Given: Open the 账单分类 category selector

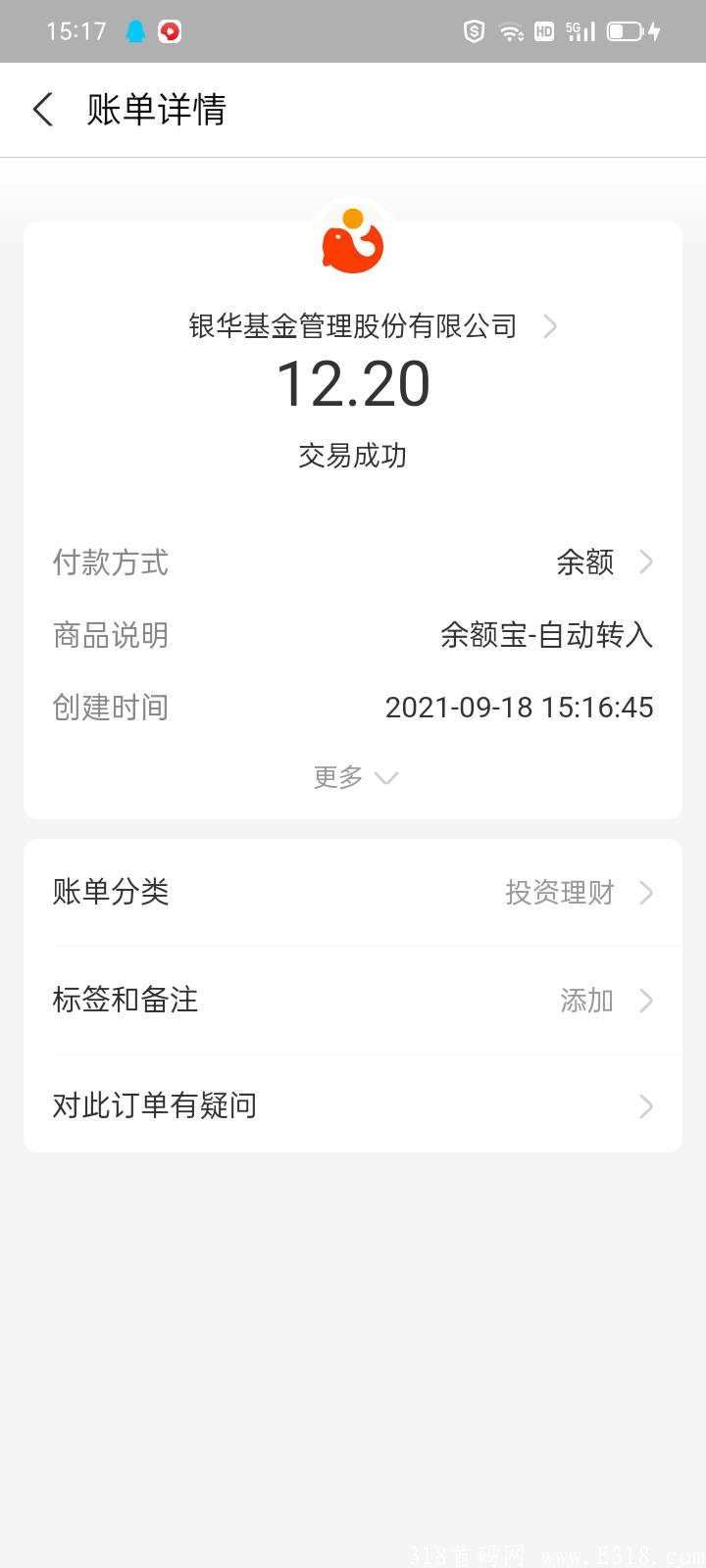Looking at the screenshot, I should point(353,892).
